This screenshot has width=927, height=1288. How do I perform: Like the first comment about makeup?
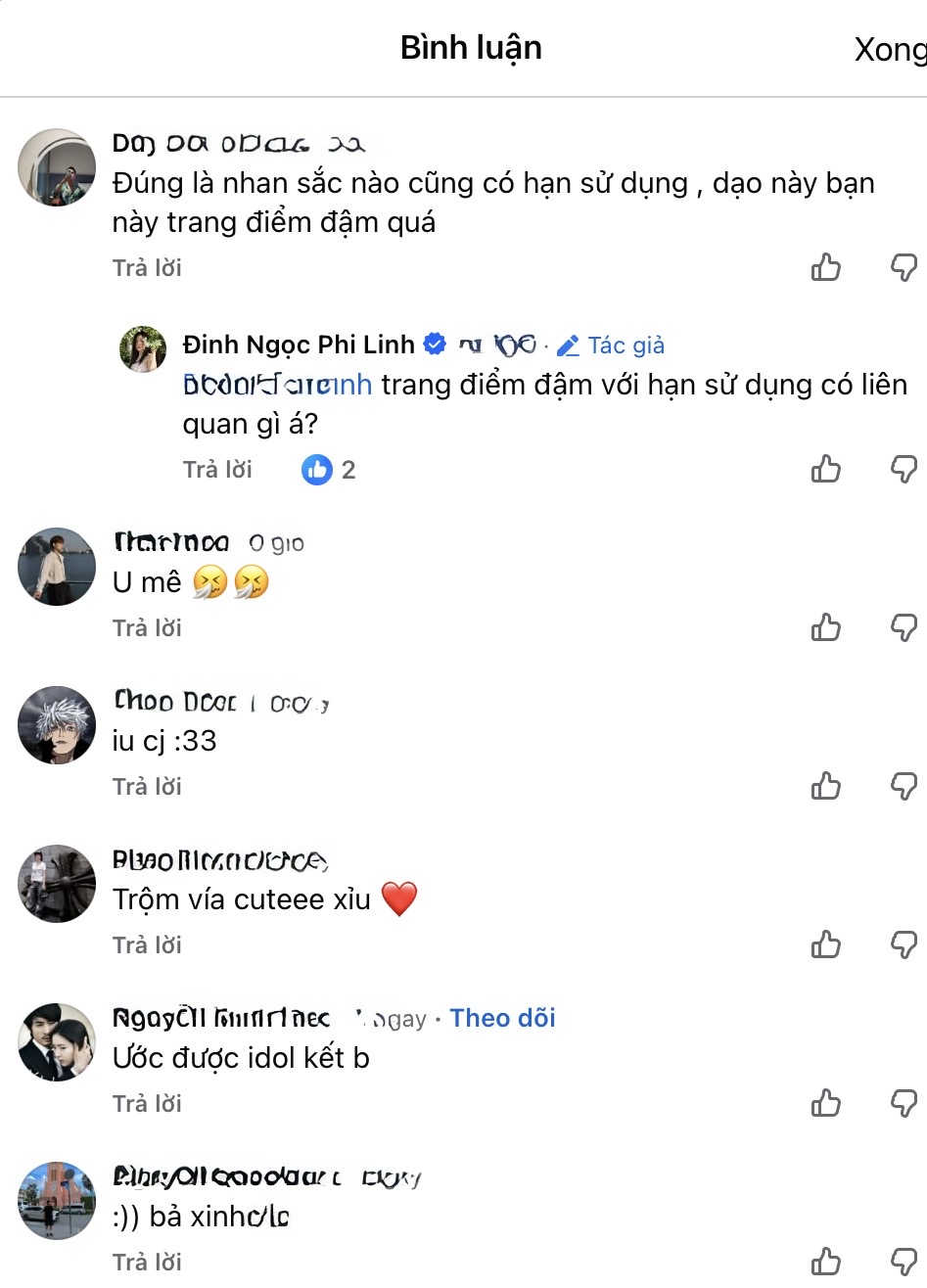coord(826,266)
